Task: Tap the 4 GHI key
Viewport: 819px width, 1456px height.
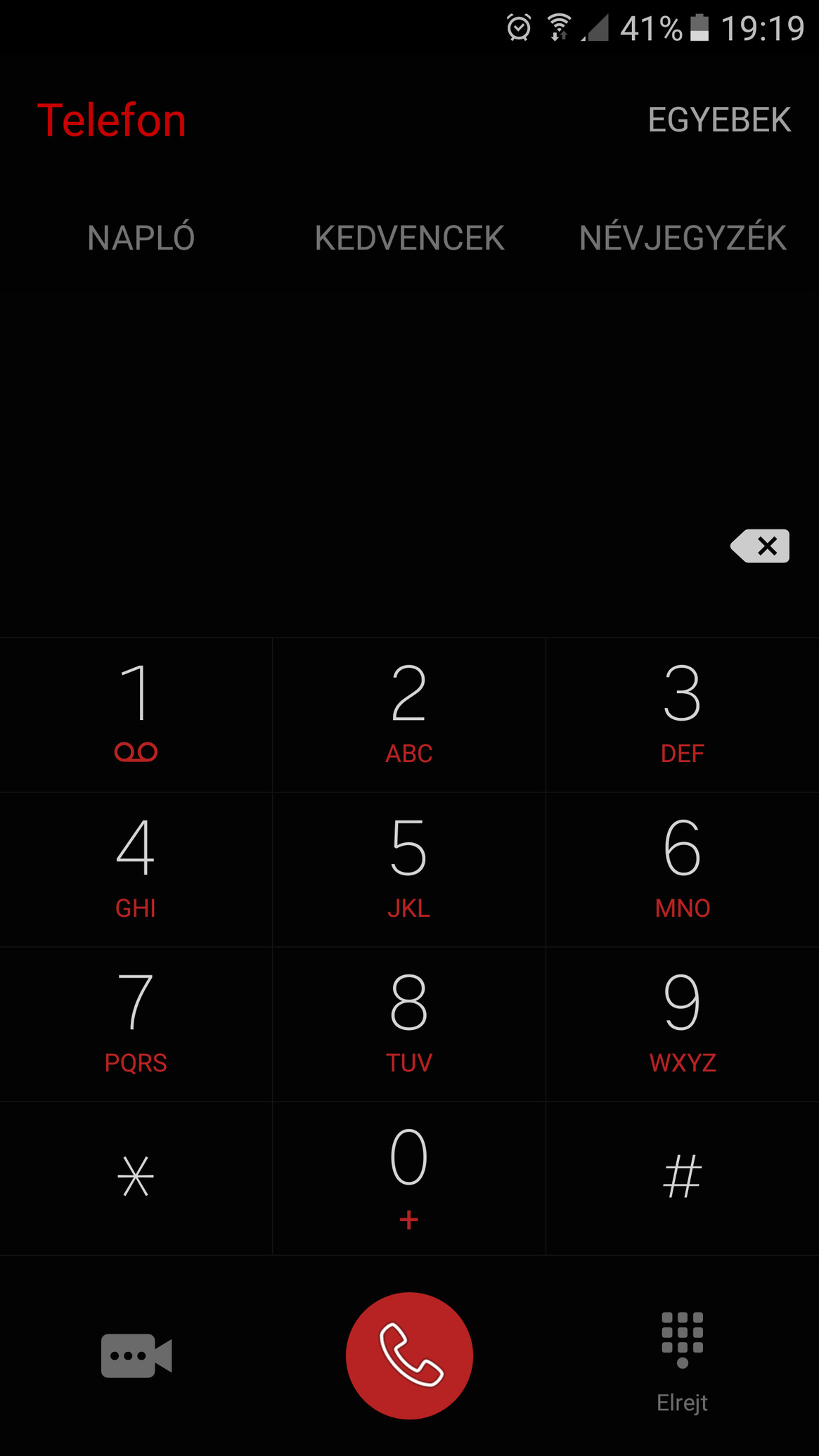Action: point(136,868)
